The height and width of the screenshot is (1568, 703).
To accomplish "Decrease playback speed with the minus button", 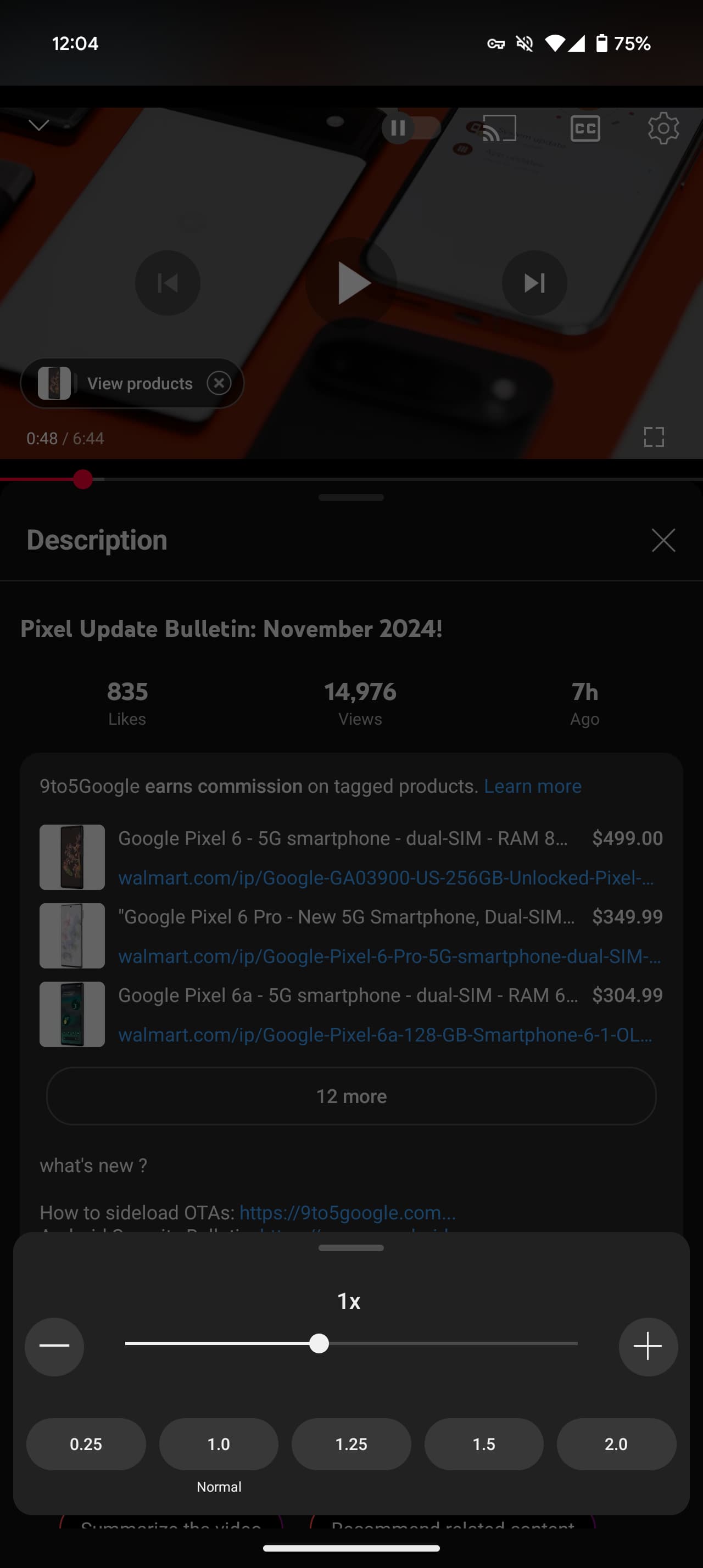I will pos(54,1346).
